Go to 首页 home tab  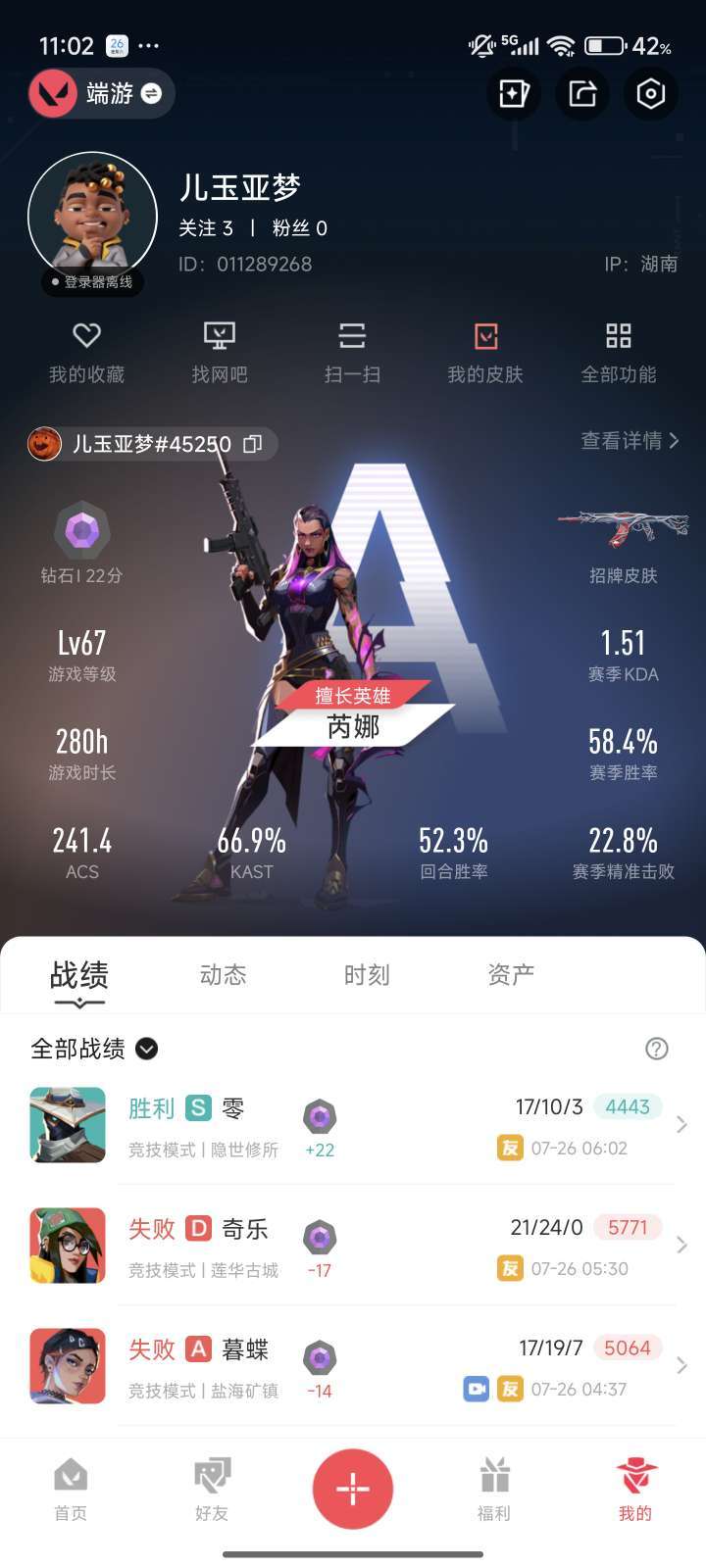pyautogui.click(x=71, y=1489)
